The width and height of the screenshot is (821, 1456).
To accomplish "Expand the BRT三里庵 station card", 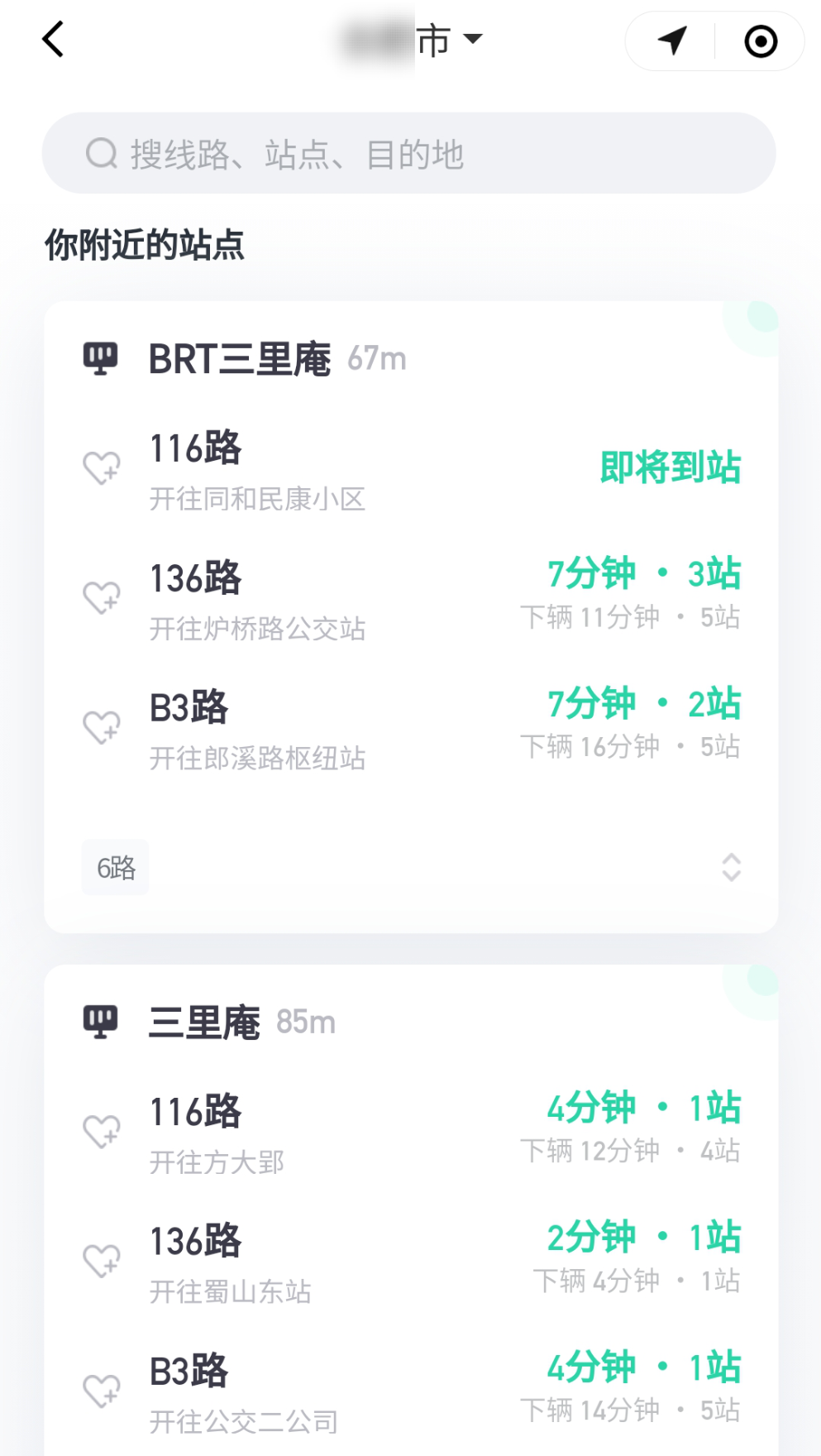I will (731, 867).
